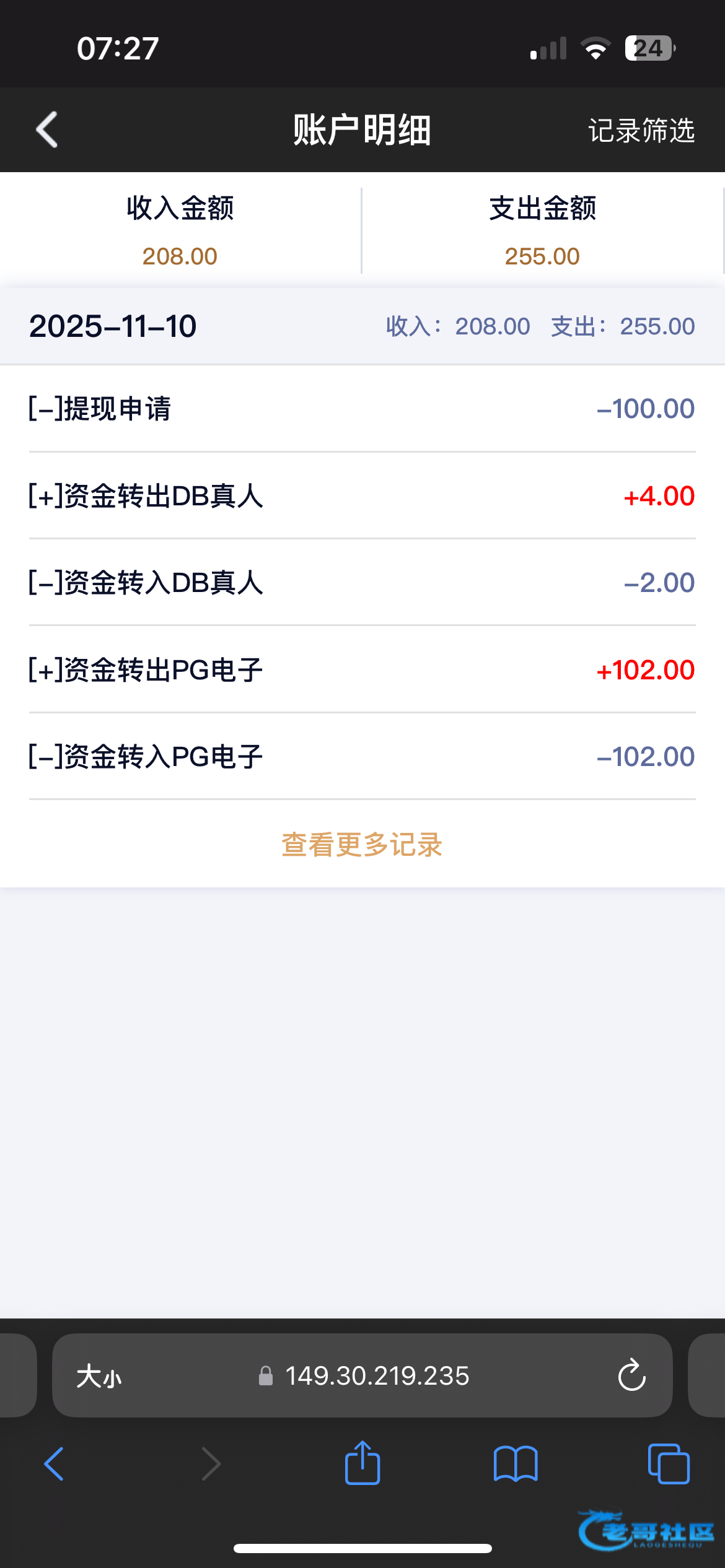Image resolution: width=725 pixels, height=1568 pixels.
Task: Tap 查看更多记录 to load more records
Action: point(362,845)
